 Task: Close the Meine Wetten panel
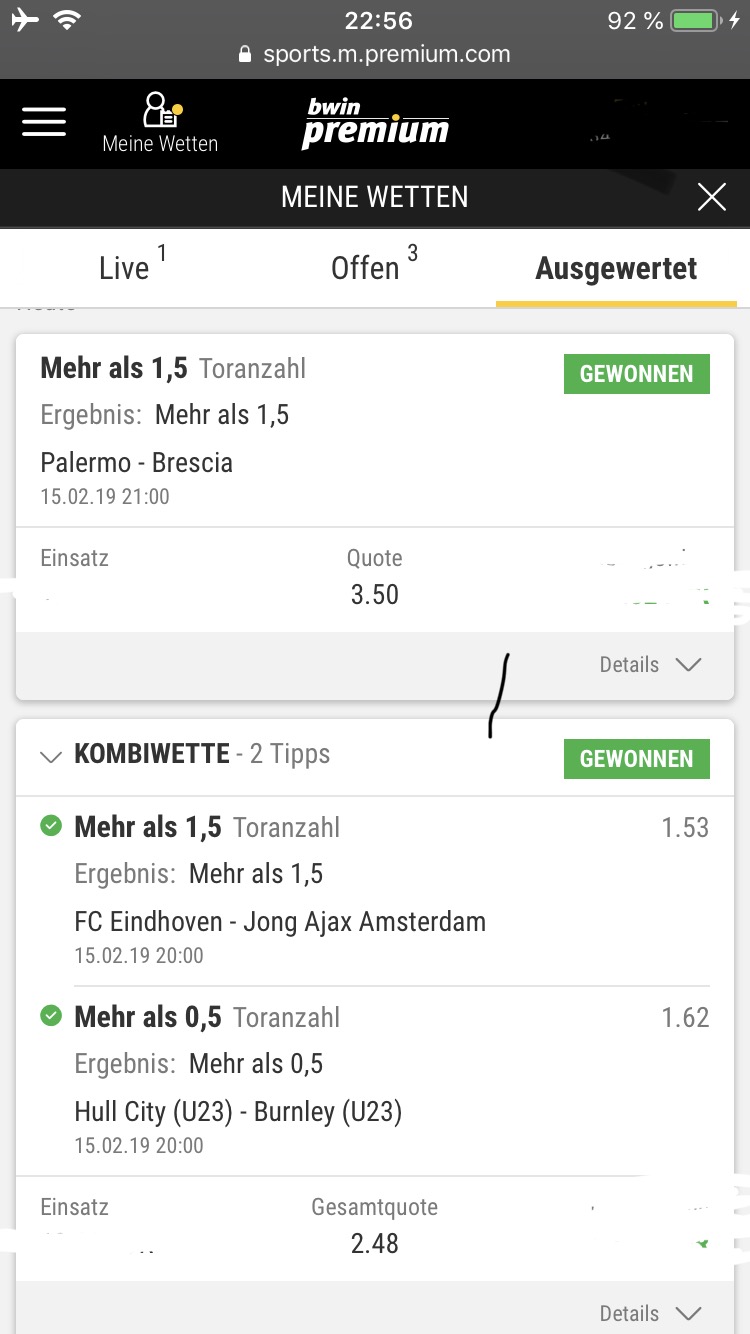[712, 197]
